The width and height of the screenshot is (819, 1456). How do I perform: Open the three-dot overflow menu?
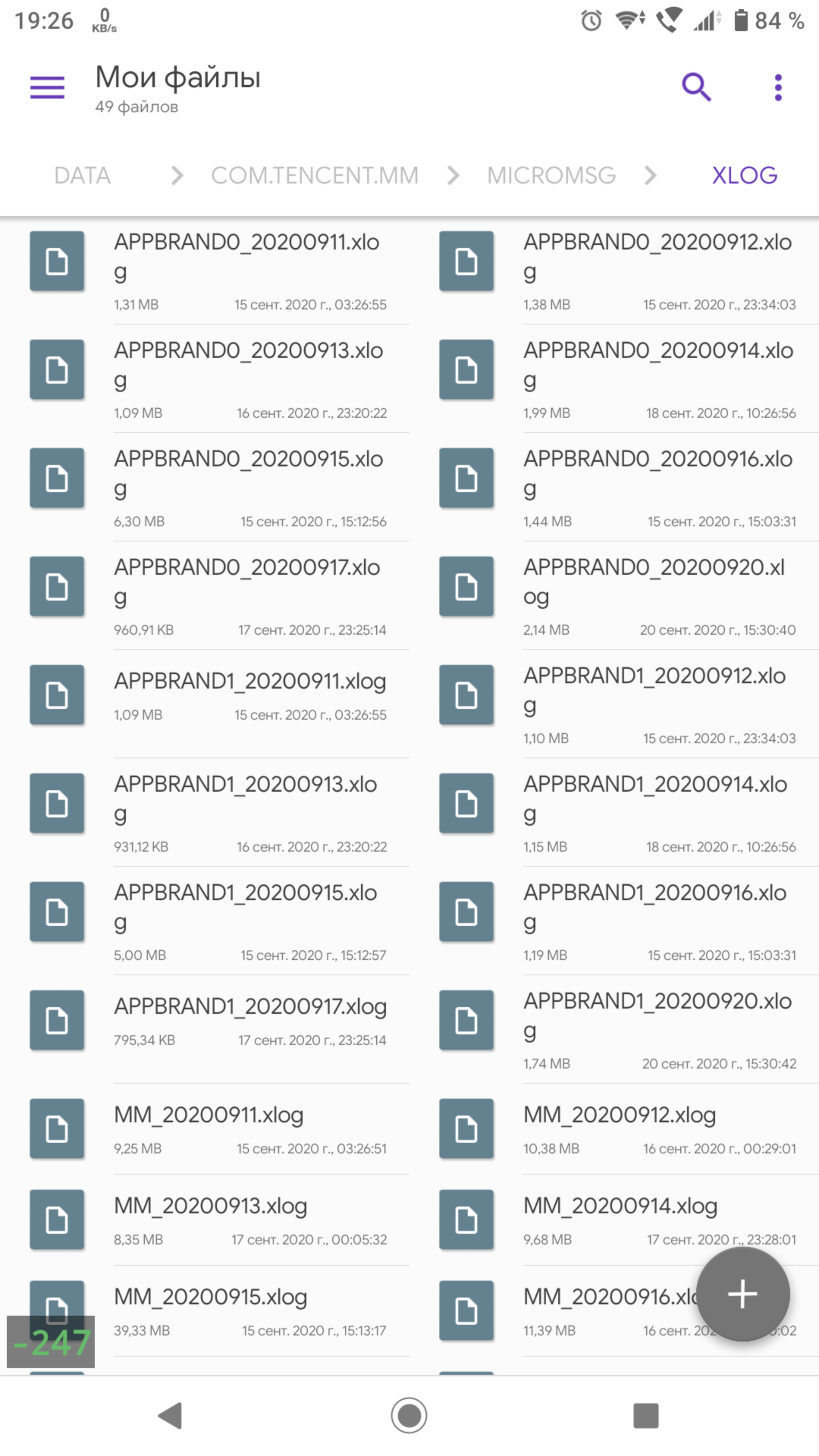[x=778, y=88]
